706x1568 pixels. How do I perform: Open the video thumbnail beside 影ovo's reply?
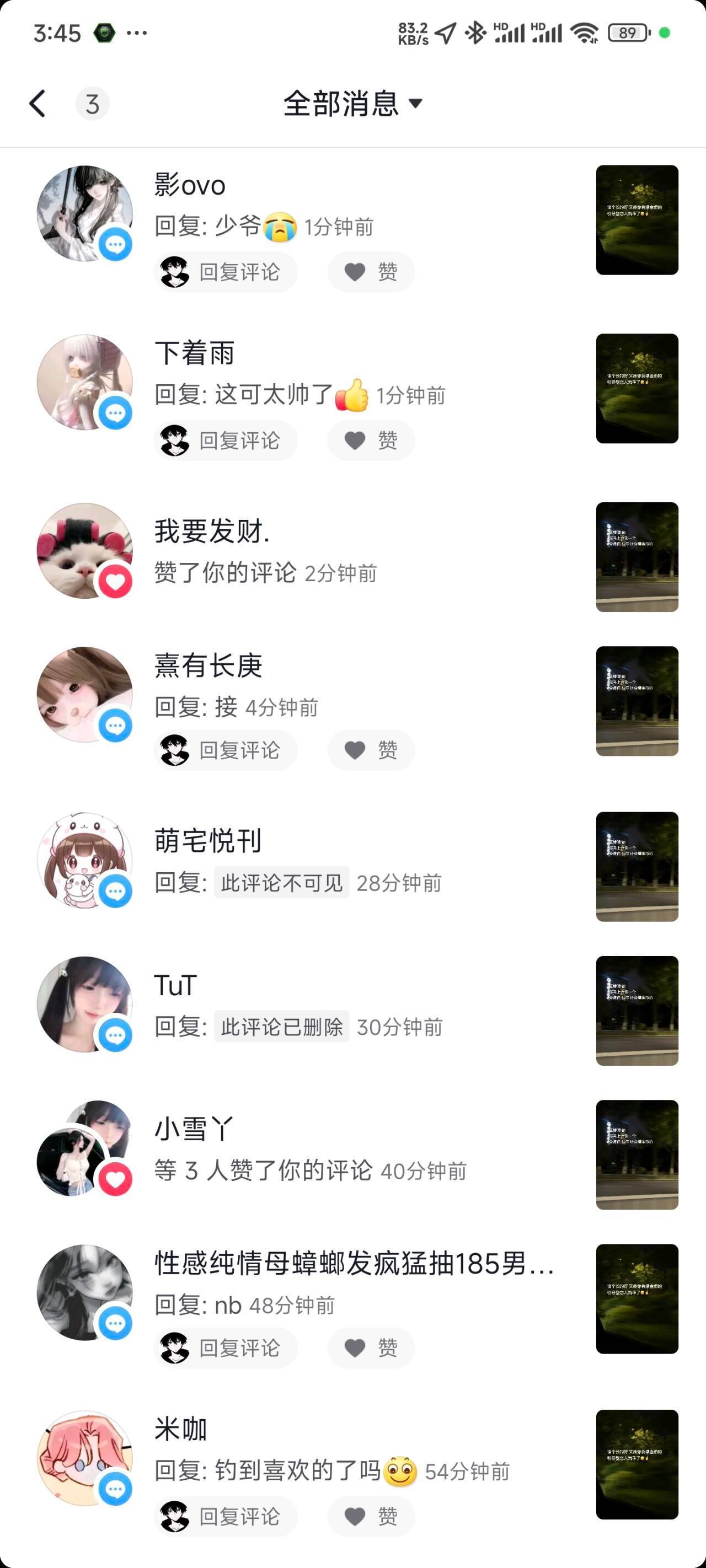637,220
